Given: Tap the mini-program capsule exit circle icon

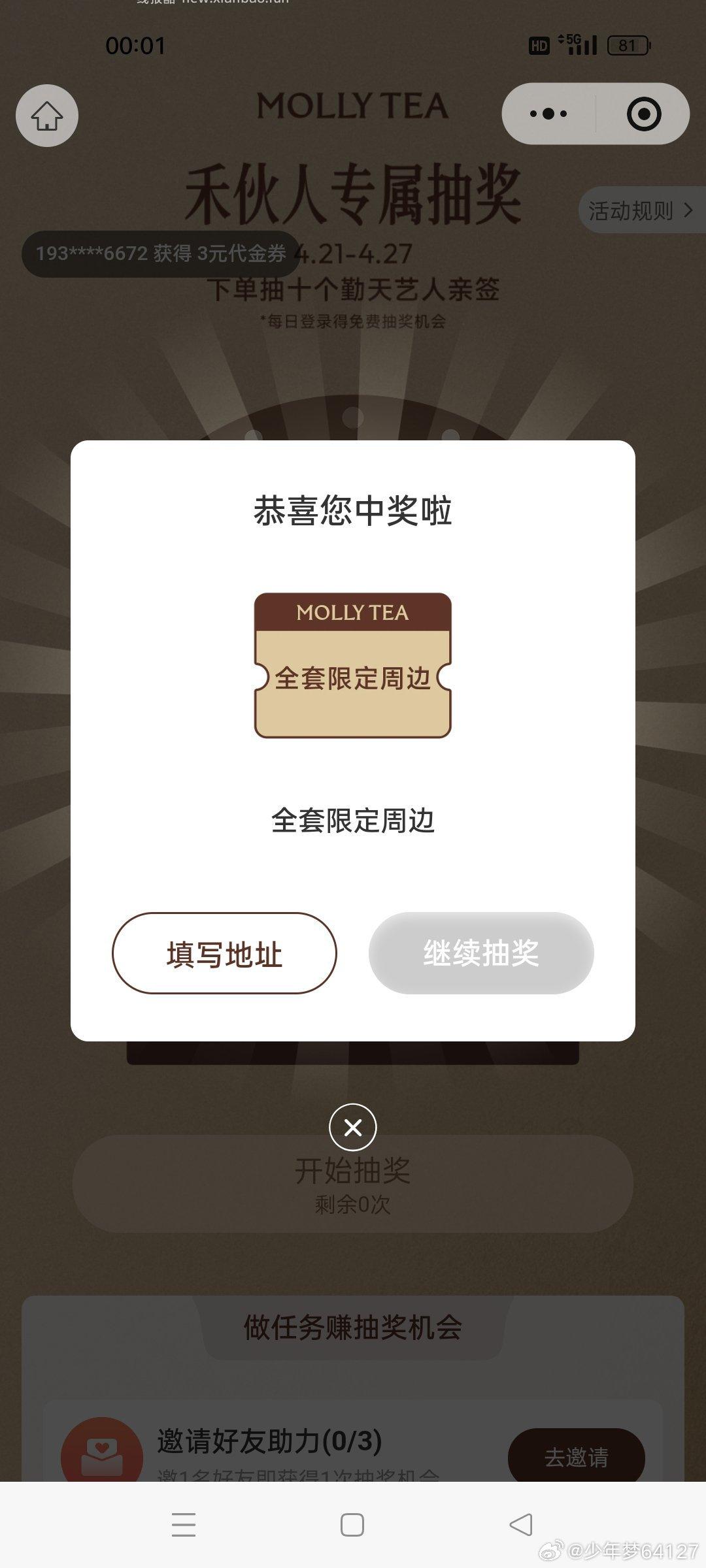Looking at the screenshot, I should [x=644, y=113].
